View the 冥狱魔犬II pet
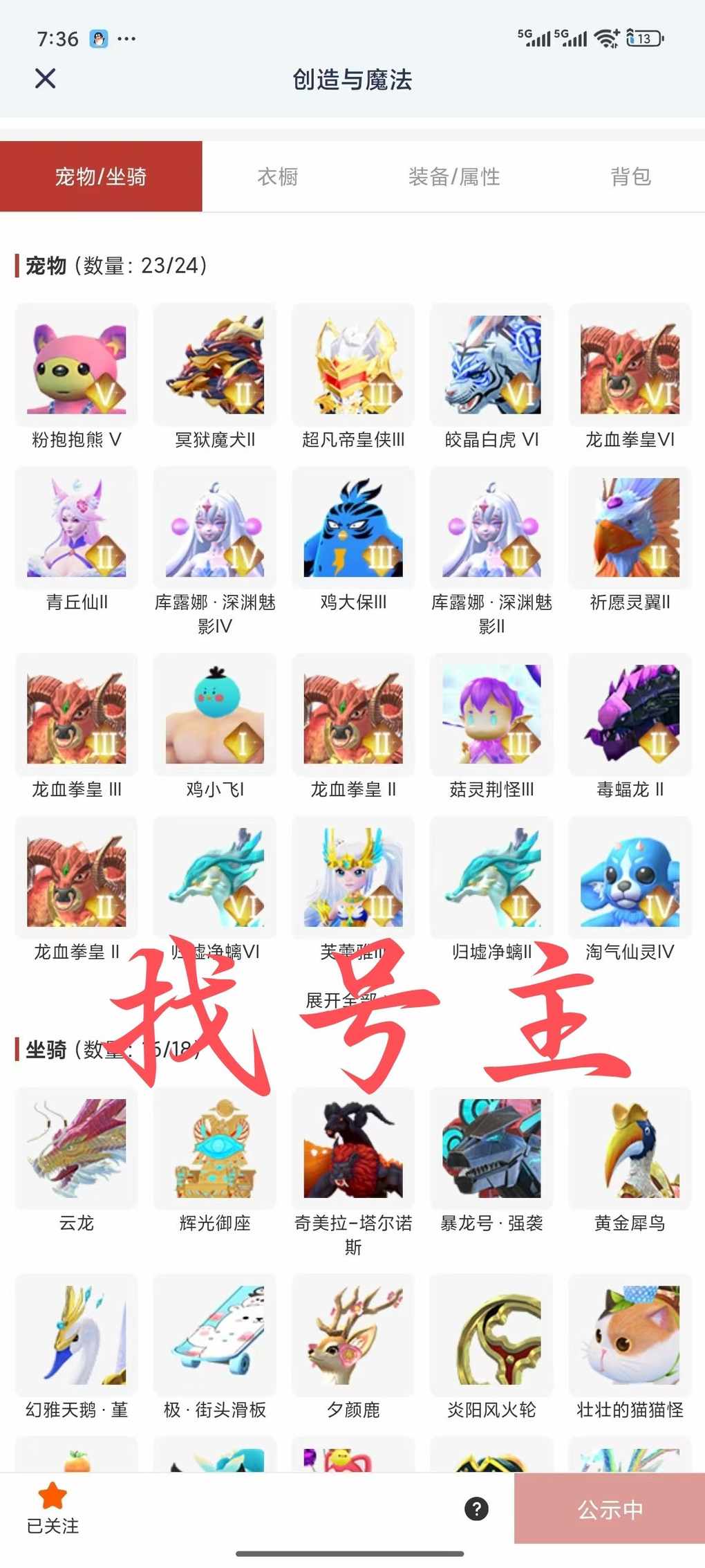The image size is (705, 1568). (215, 365)
